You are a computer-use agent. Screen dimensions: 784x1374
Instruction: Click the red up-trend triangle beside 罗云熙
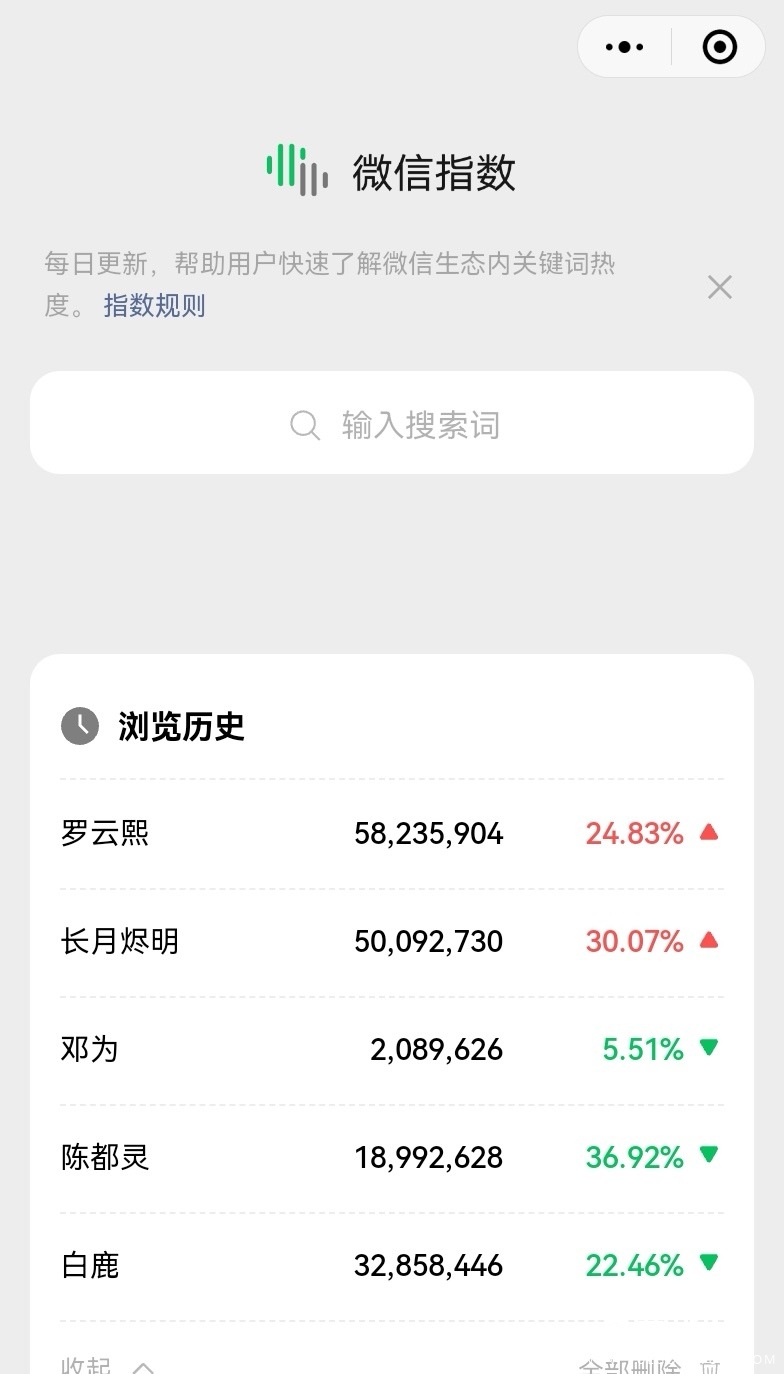pos(709,832)
